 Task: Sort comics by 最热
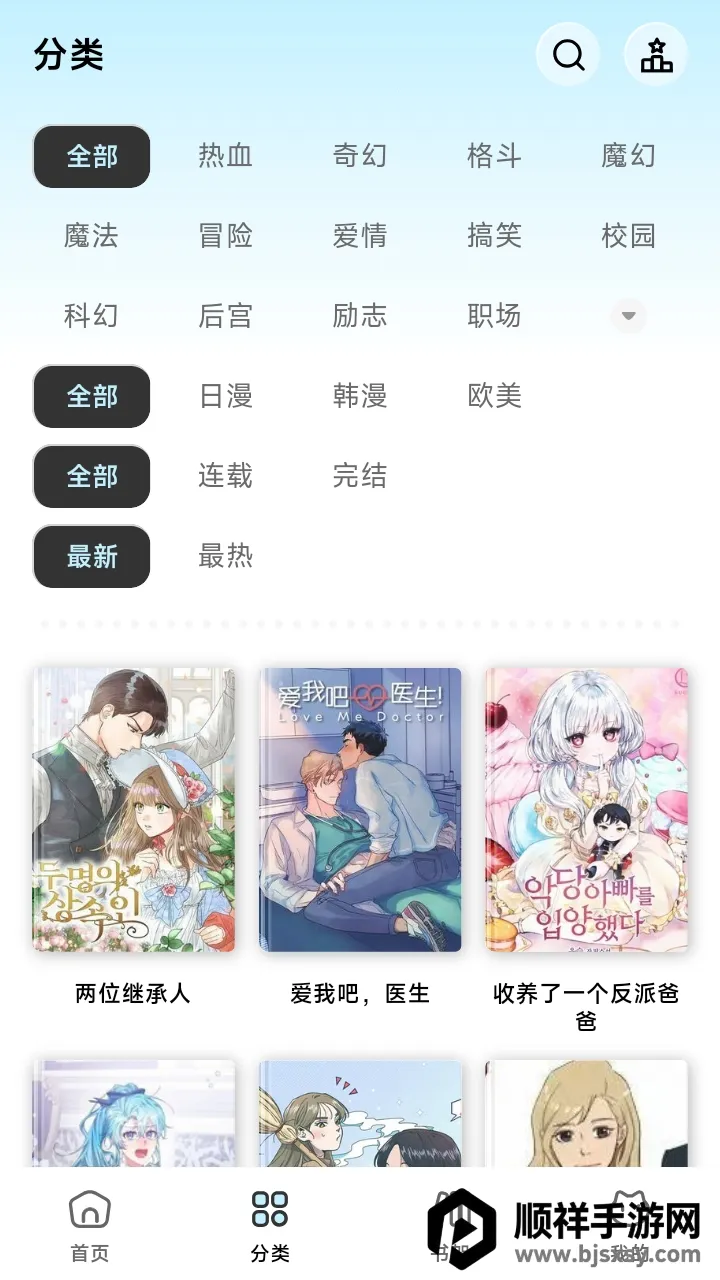pos(226,556)
